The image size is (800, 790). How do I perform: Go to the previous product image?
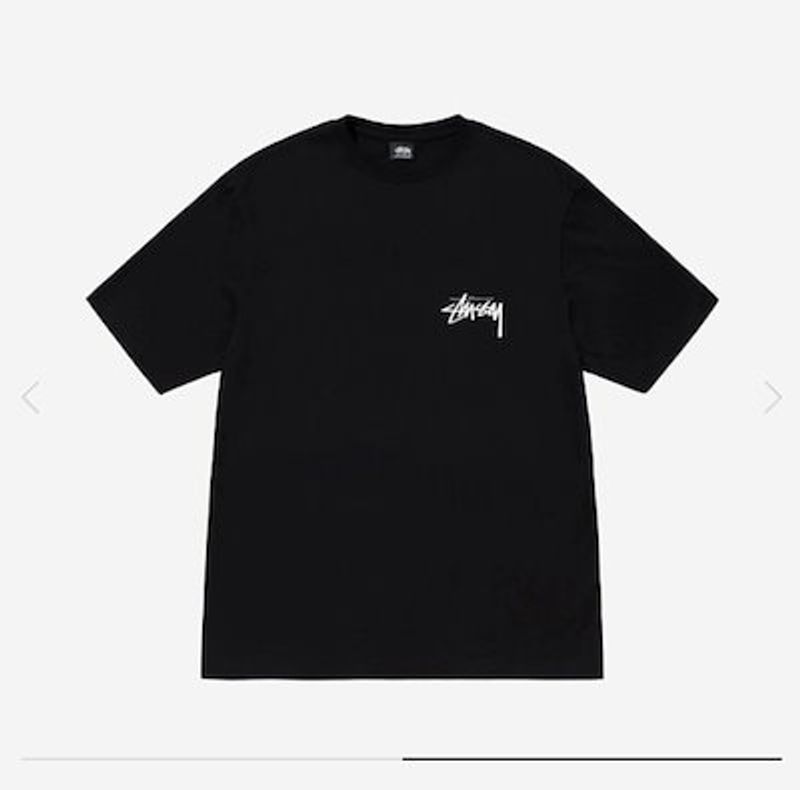pos(31,397)
